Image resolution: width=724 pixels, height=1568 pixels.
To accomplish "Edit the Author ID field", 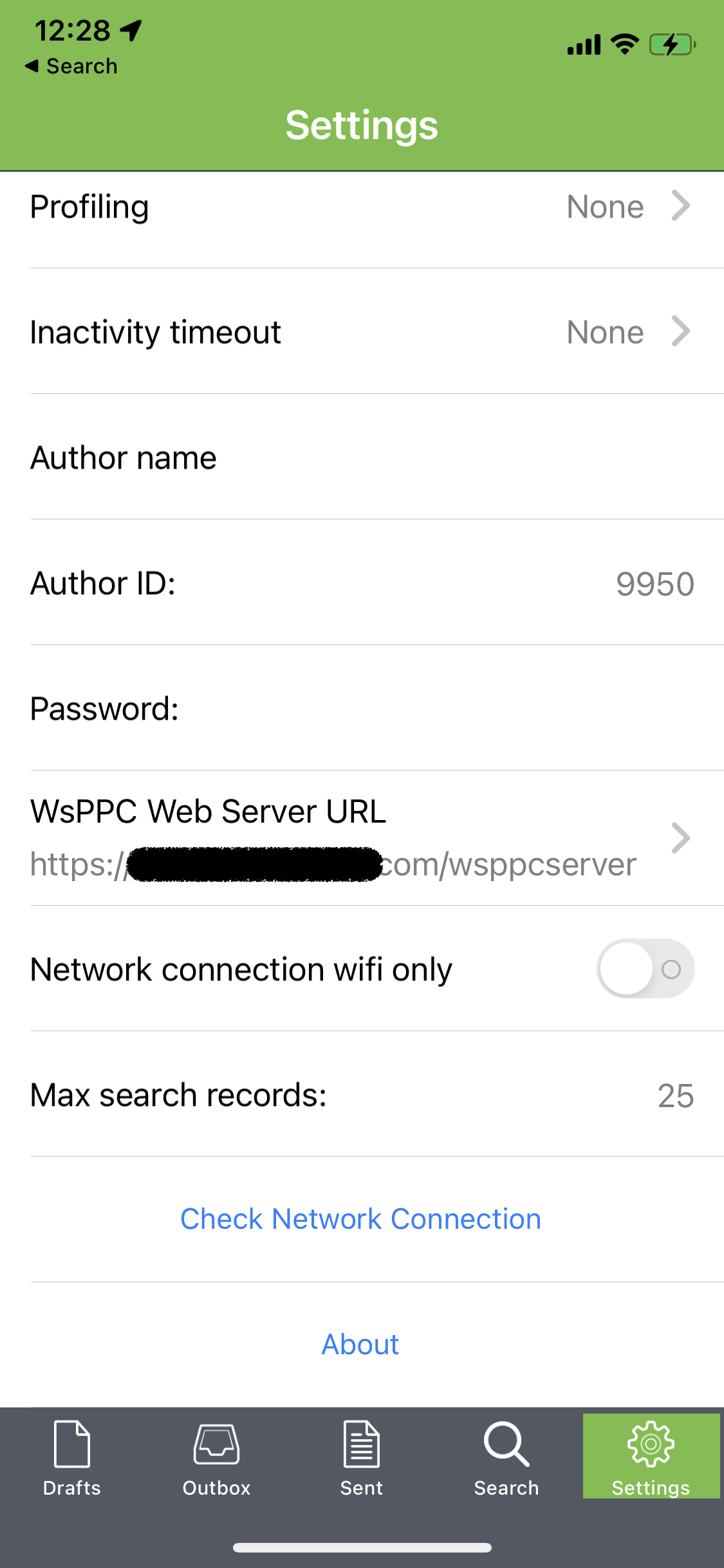I will (362, 583).
